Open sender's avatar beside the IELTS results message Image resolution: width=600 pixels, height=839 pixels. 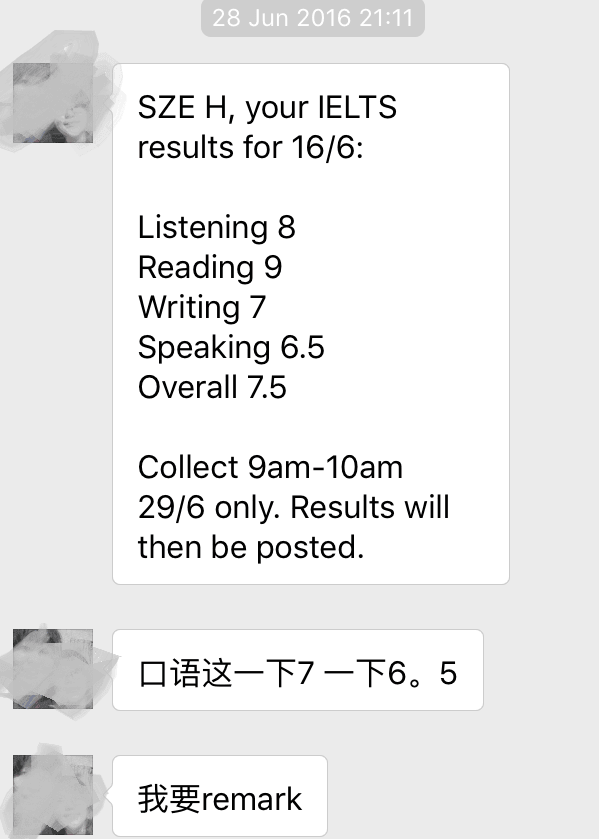click(x=53, y=103)
